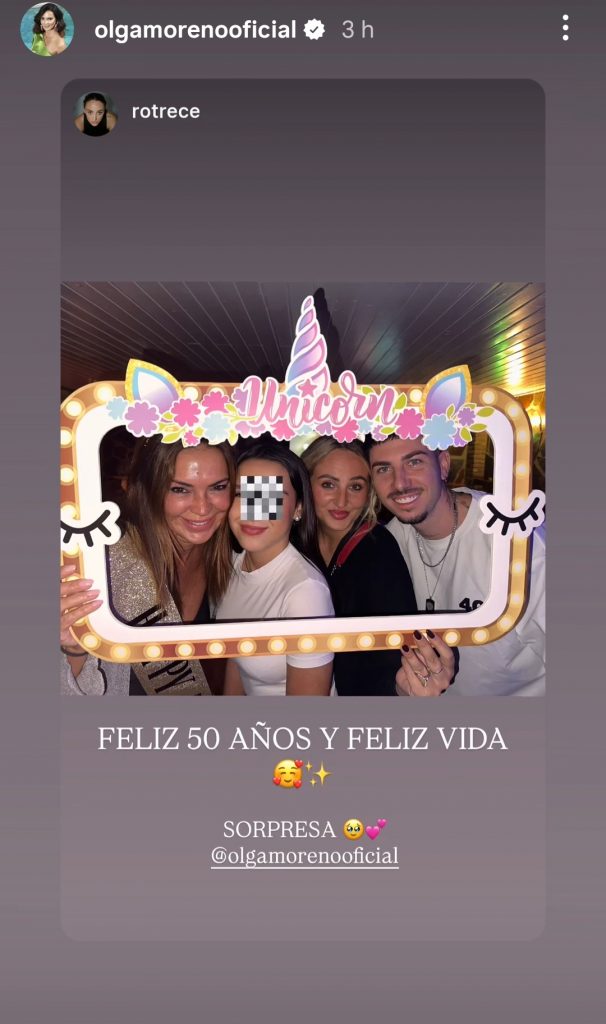Tap the @olgamorenooficial mention link

click(x=304, y=856)
